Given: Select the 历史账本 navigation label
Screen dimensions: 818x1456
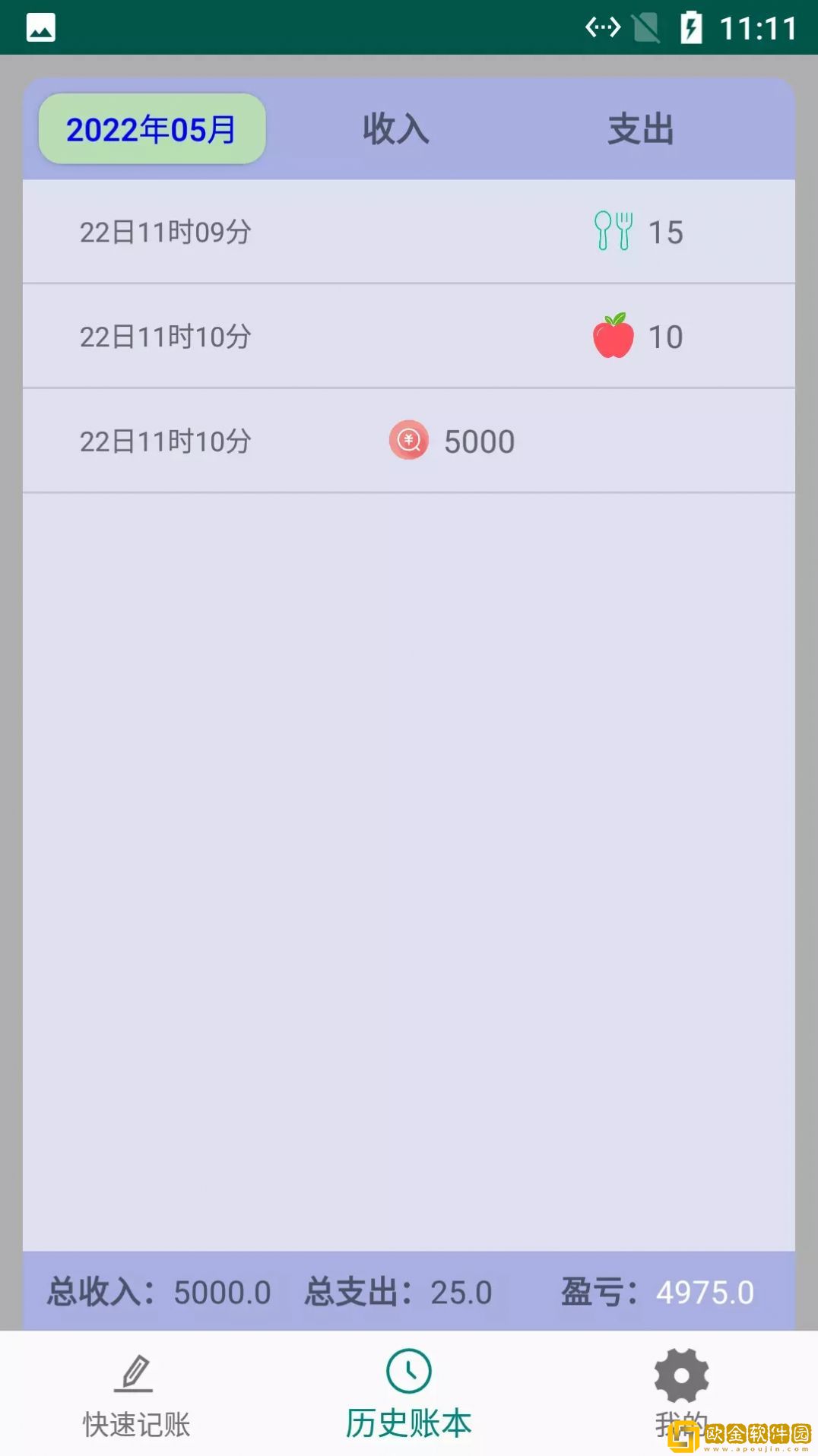Looking at the screenshot, I should point(408,1423).
